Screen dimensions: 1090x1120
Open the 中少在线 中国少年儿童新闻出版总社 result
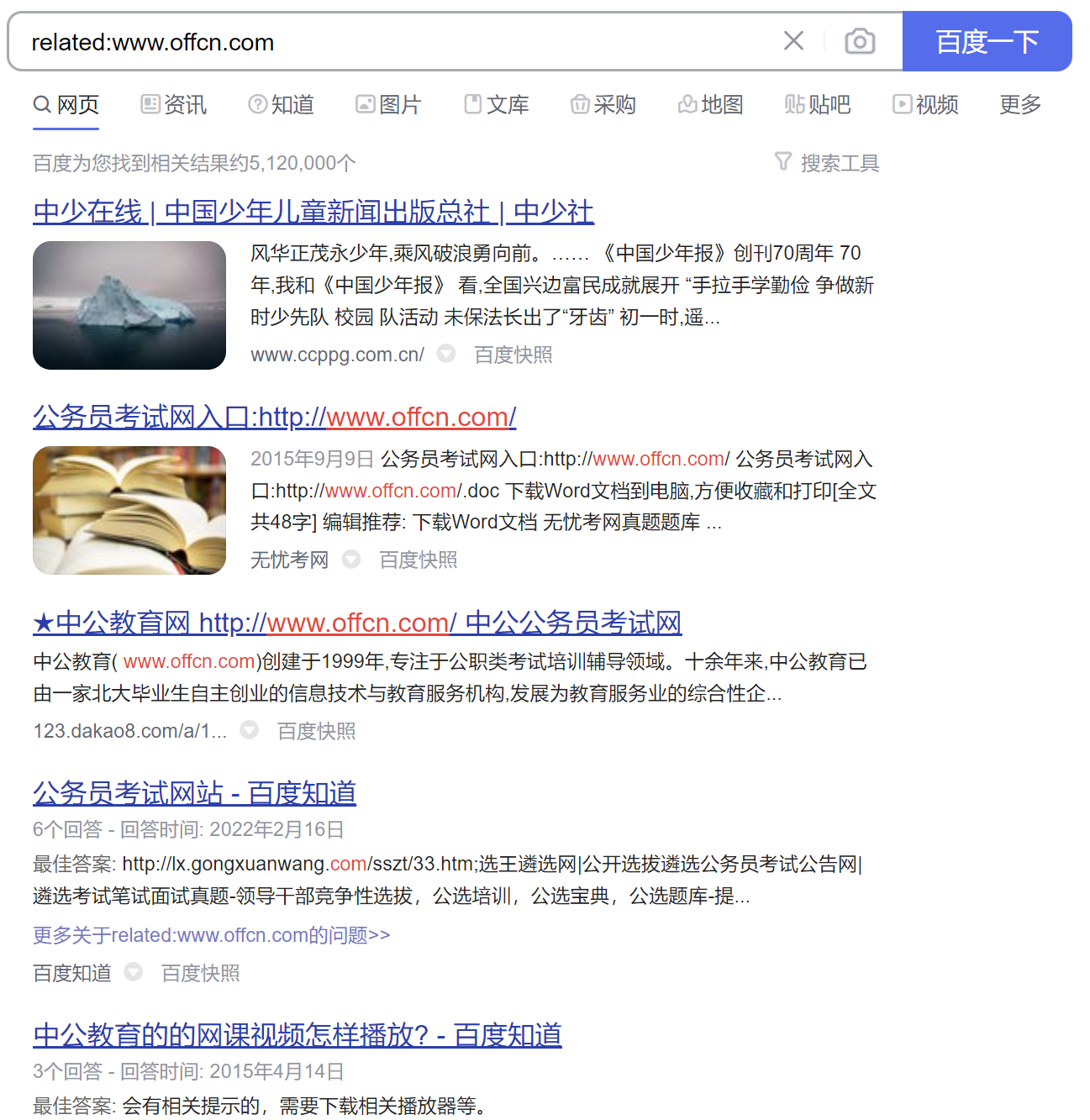point(313,212)
